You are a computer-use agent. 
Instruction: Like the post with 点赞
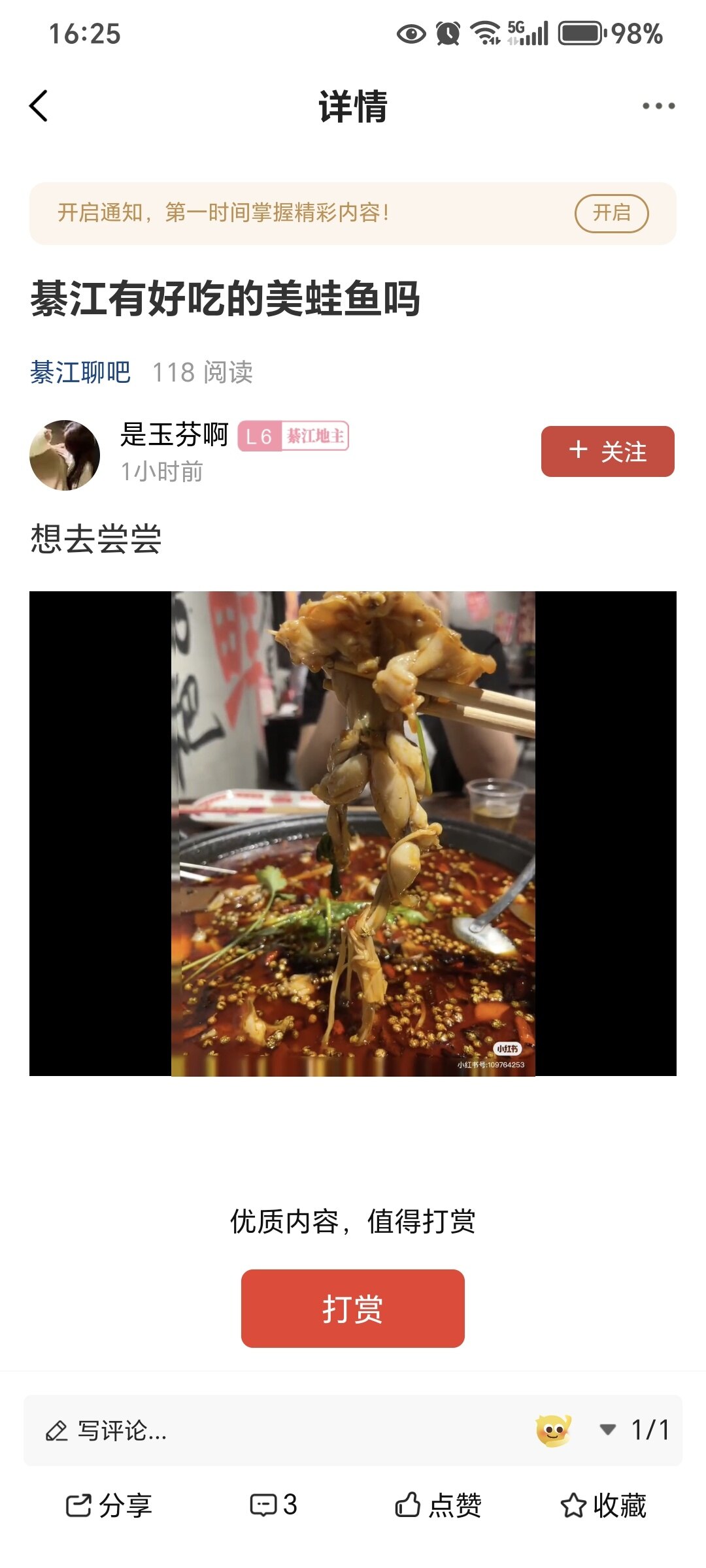pyautogui.click(x=439, y=1505)
